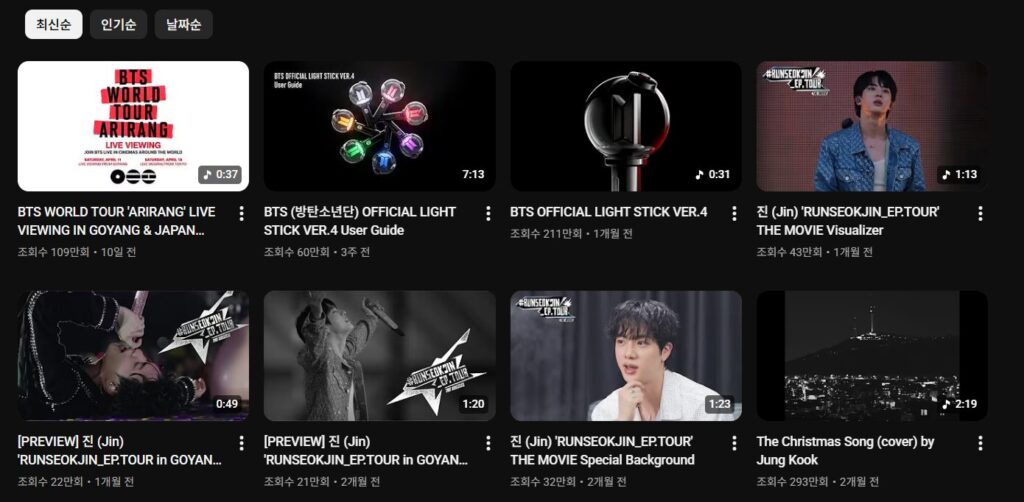Open the menu for the 0:31 Light Stick video
This screenshot has height=502, width=1024.
pos(734,213)
